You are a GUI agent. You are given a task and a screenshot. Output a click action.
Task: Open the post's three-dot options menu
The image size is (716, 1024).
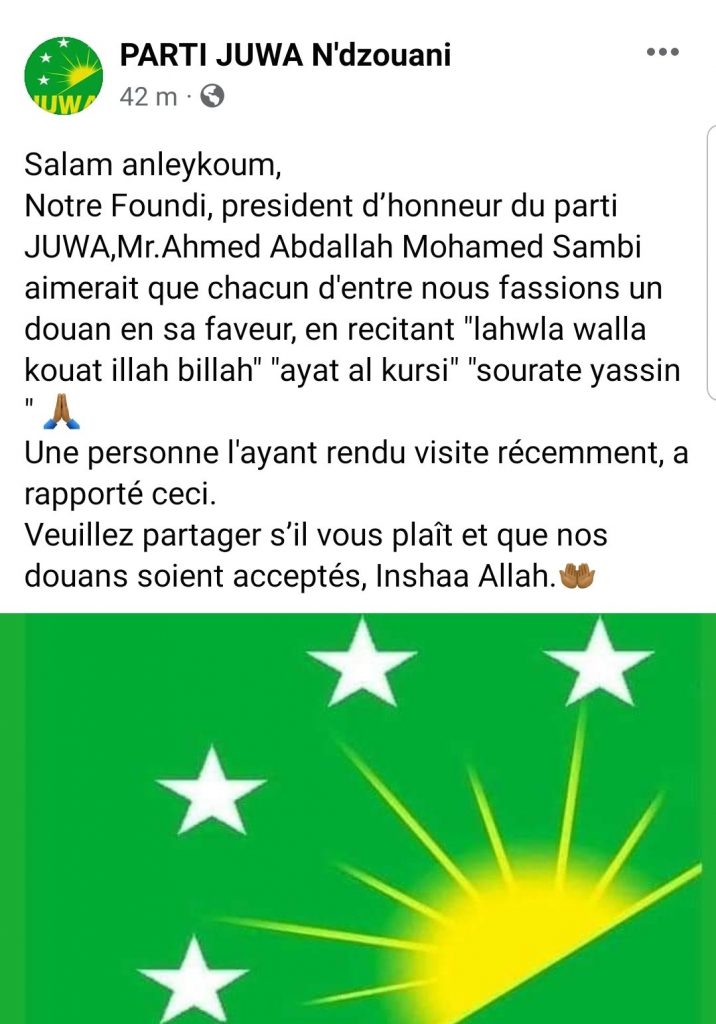click(x=663, y=53)
